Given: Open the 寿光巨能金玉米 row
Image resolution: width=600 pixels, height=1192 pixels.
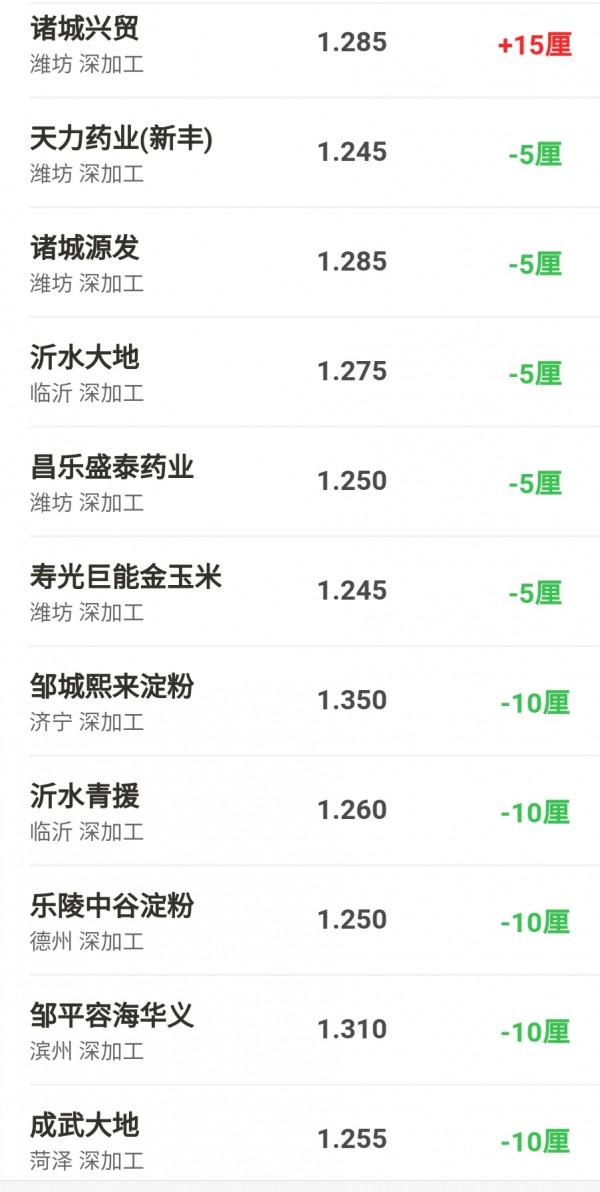Looking at the screenshot, I should coord(300,591).
